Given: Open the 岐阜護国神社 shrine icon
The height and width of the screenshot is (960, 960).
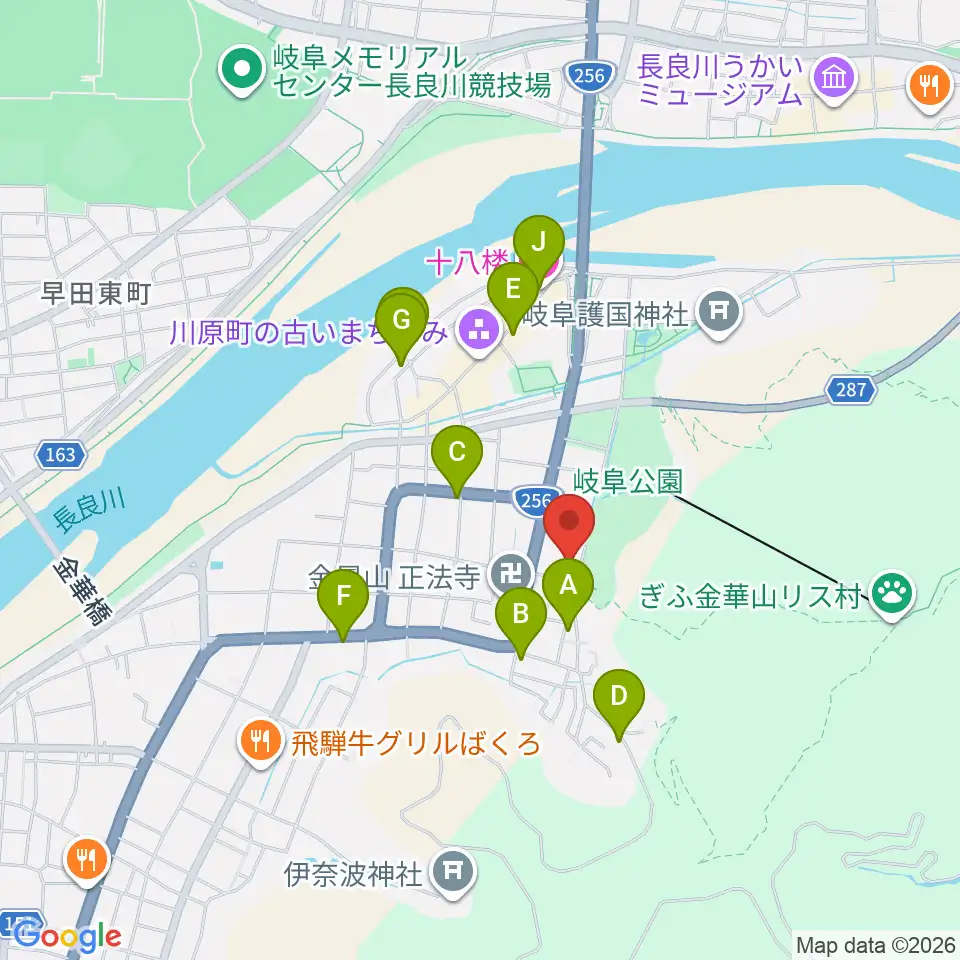Looking at the screenshot, I should point(719,312).
